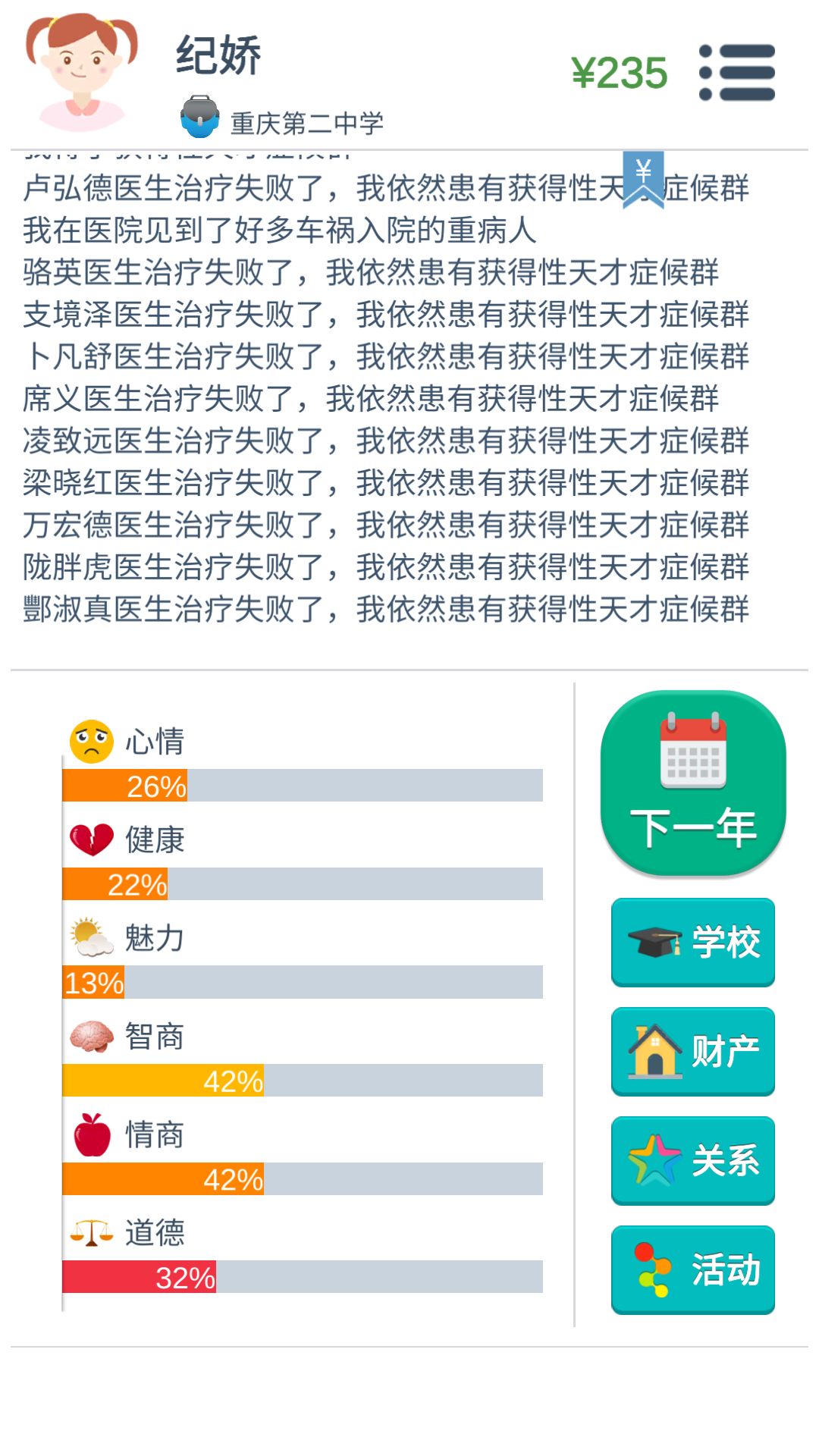Image resolution: width=819 pixels, height=1456 pixels.
Task: Open the list menu icon
Action: [x=736, y=73]
